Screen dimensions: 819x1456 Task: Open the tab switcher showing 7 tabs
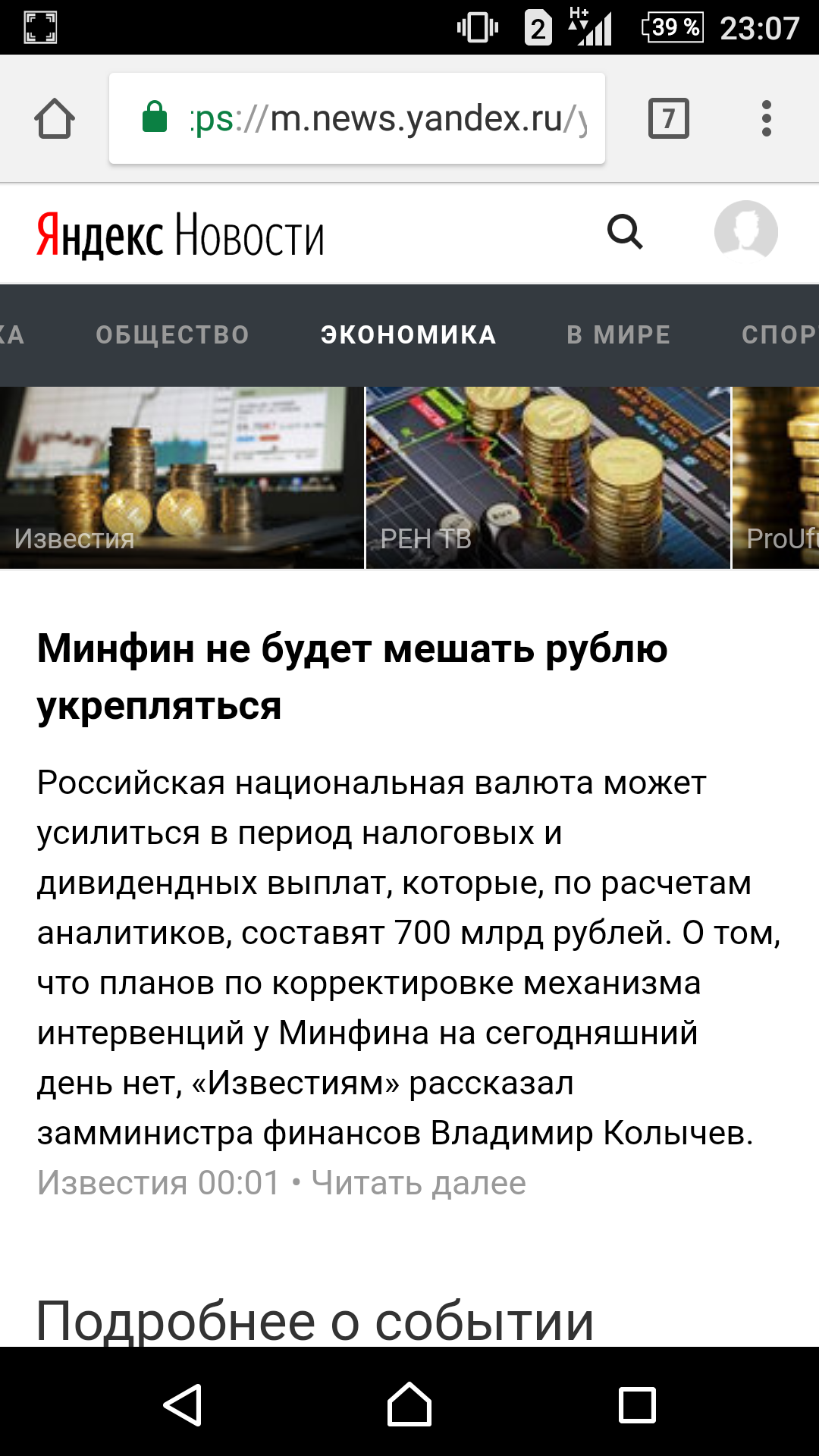pyautogui.click(x=668, y=119)
